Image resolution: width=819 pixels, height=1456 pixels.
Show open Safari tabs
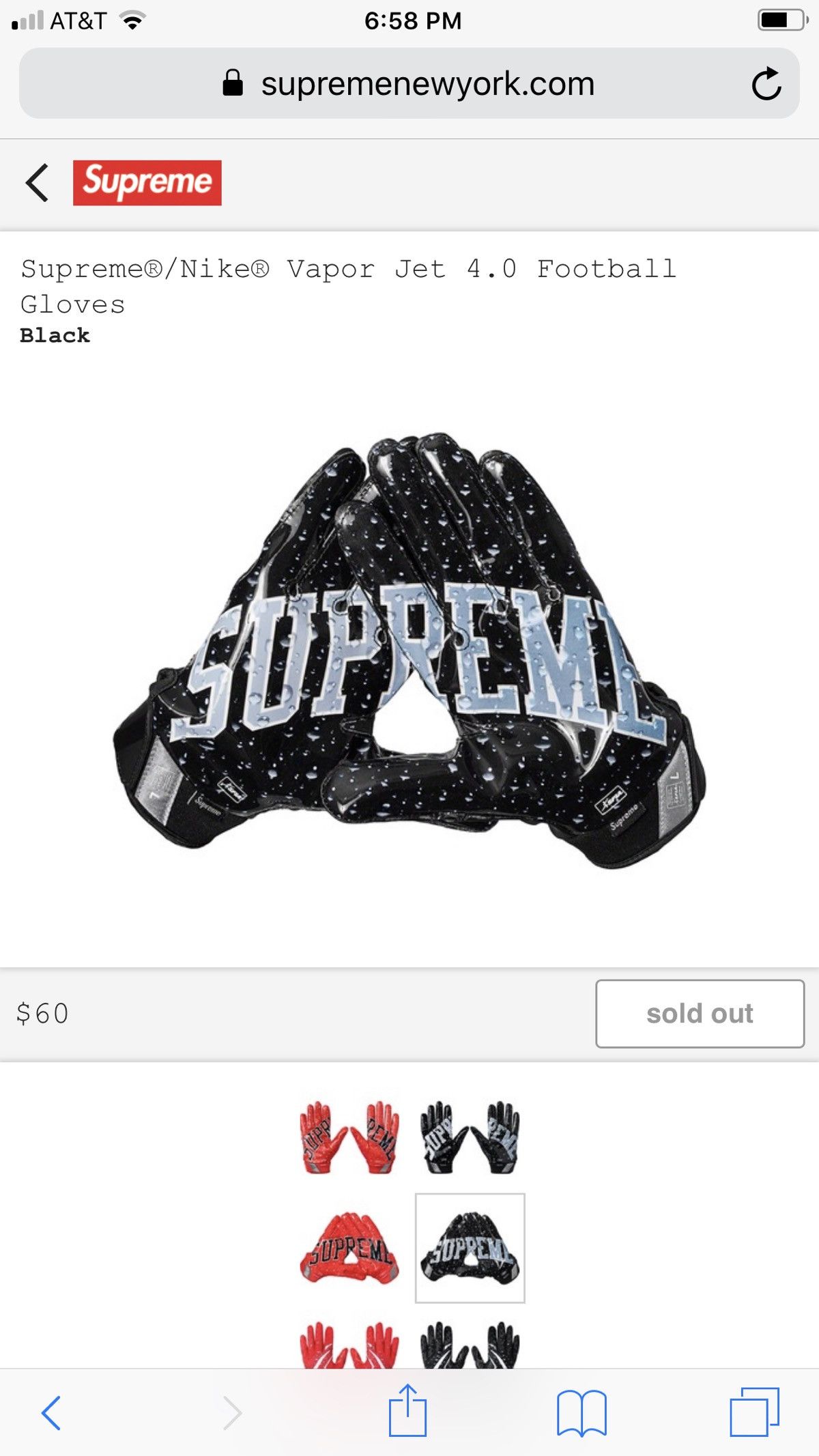(754, 1412)
